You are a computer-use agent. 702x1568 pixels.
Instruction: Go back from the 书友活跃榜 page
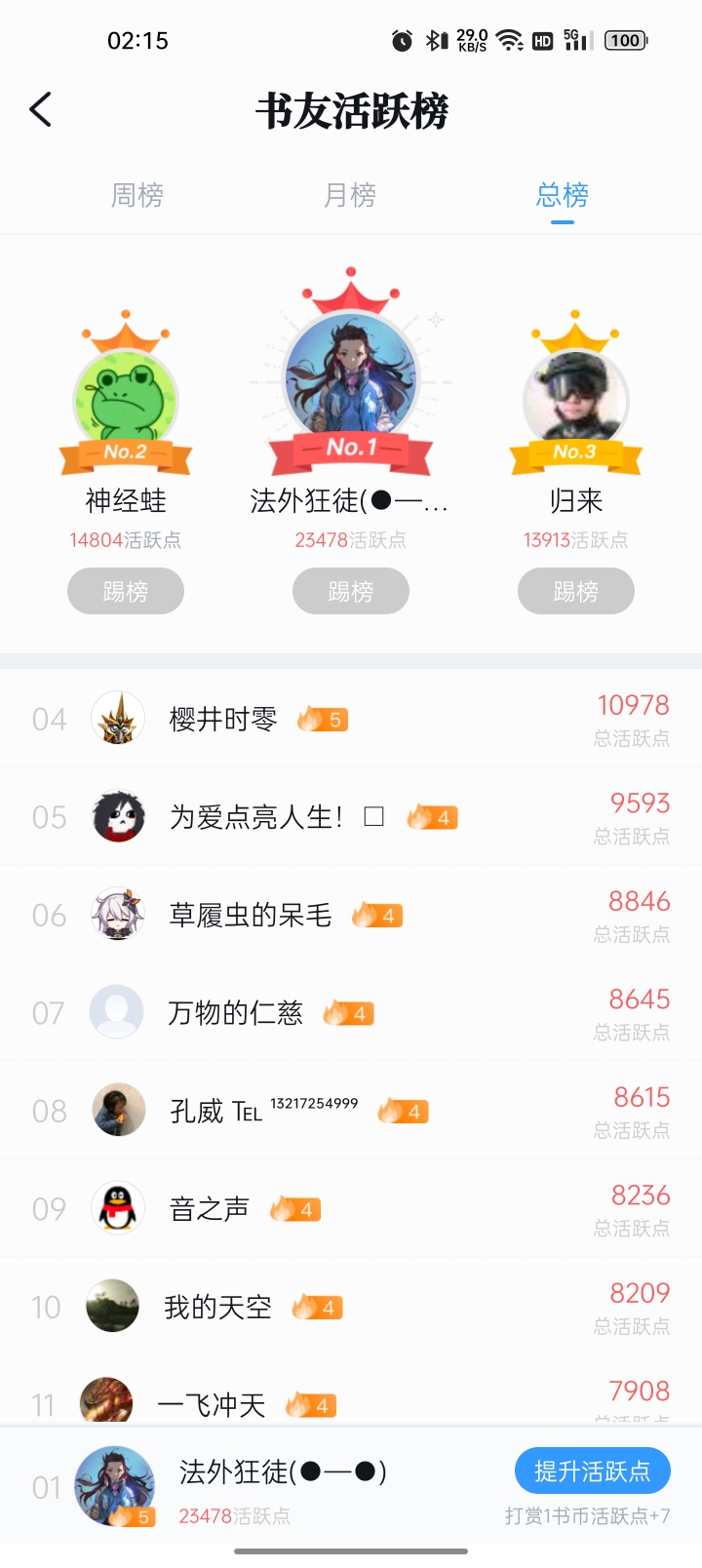(41, 110)
